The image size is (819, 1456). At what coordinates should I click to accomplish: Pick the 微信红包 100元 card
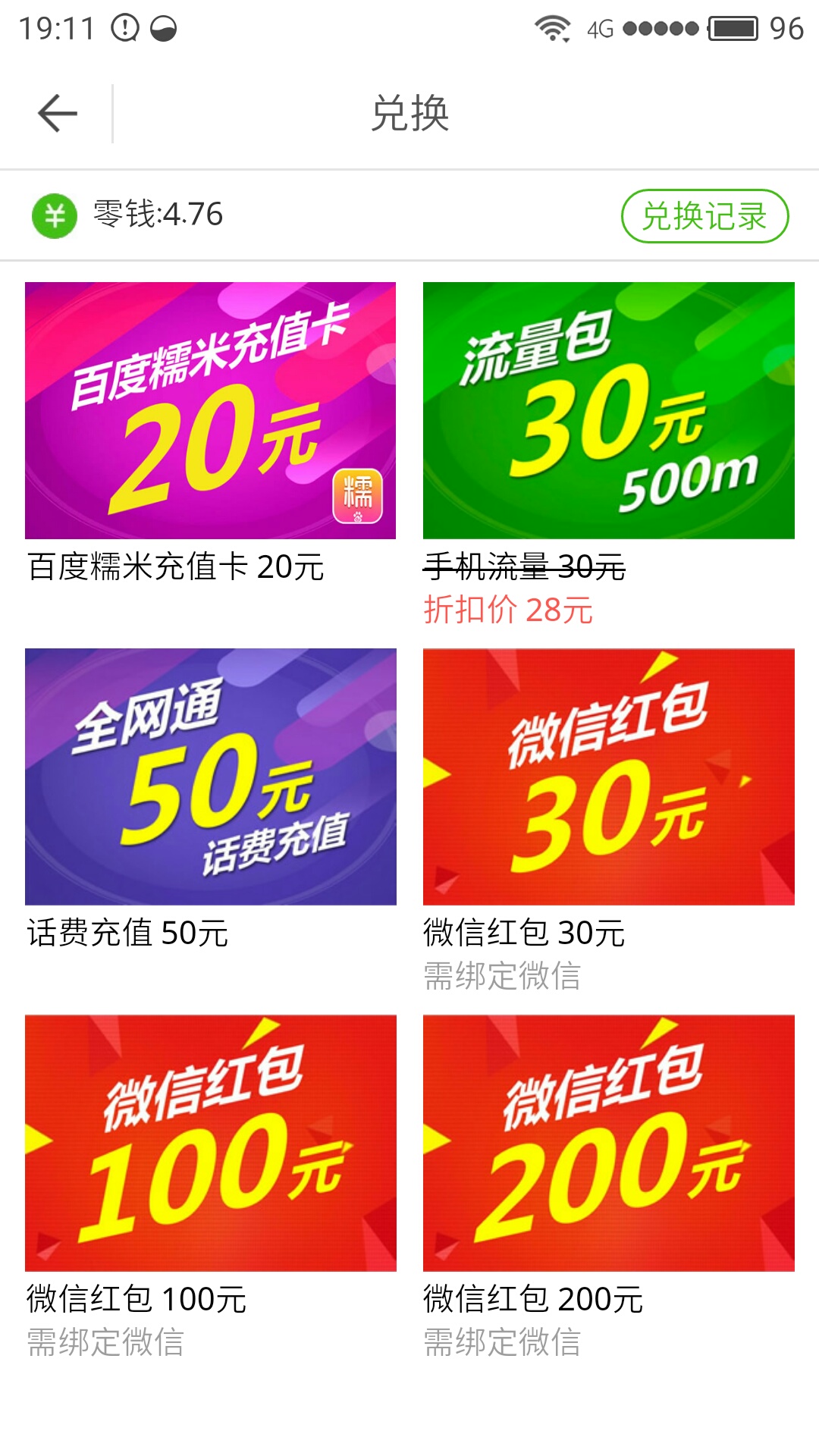point(210,1143)
